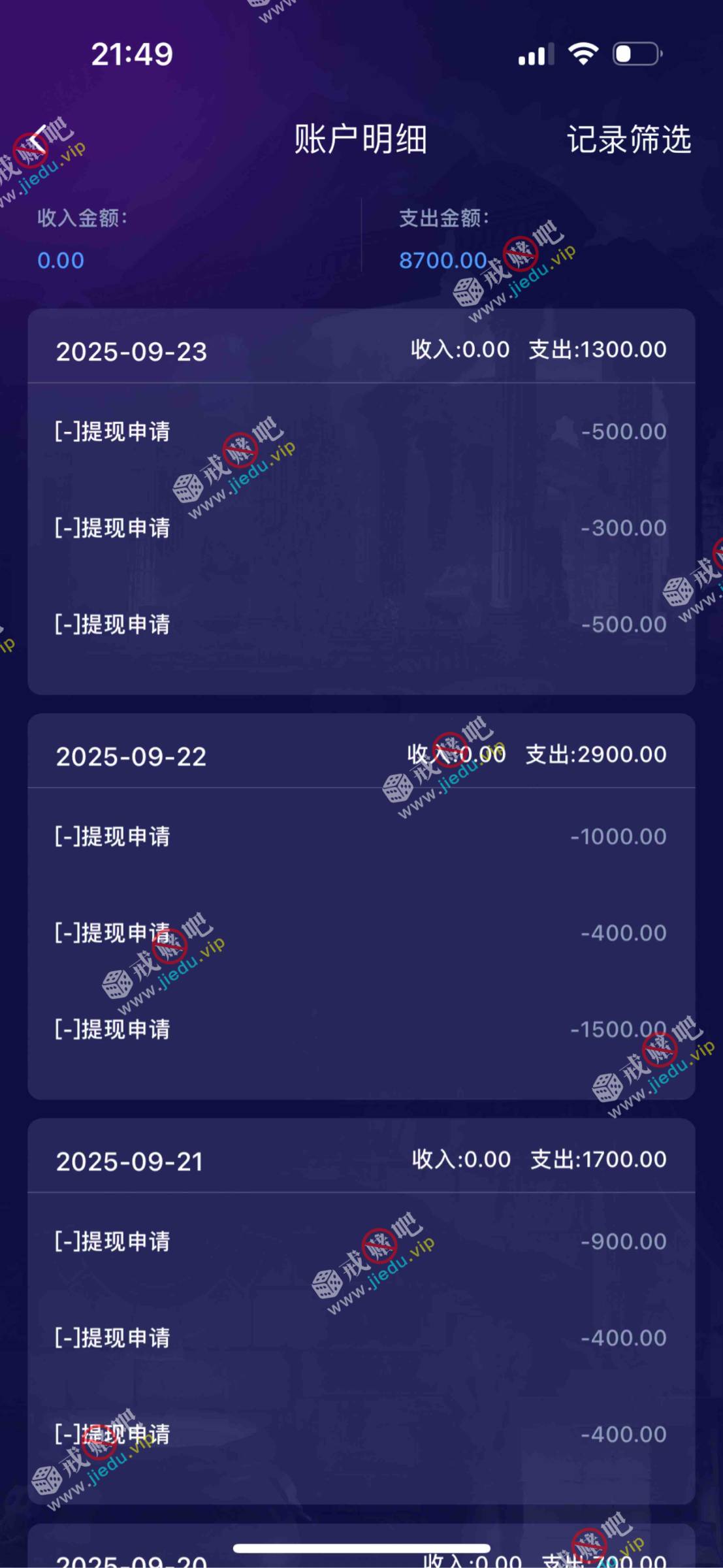Go back using the back arrow
The width and height of the screenshot is (723, 1568).
[x=38, y=140]
